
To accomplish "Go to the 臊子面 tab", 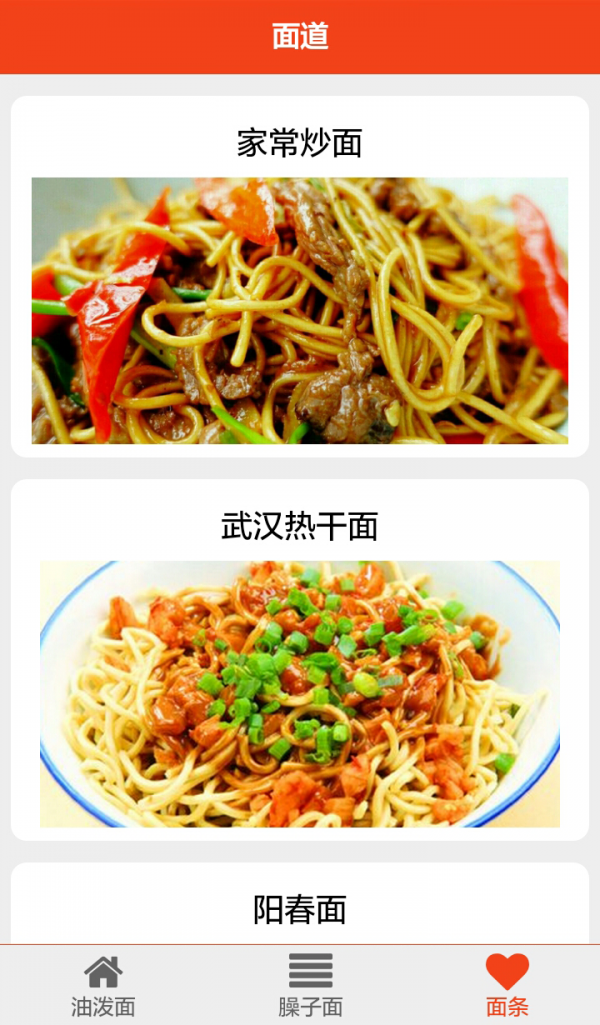I will point(310,986).
